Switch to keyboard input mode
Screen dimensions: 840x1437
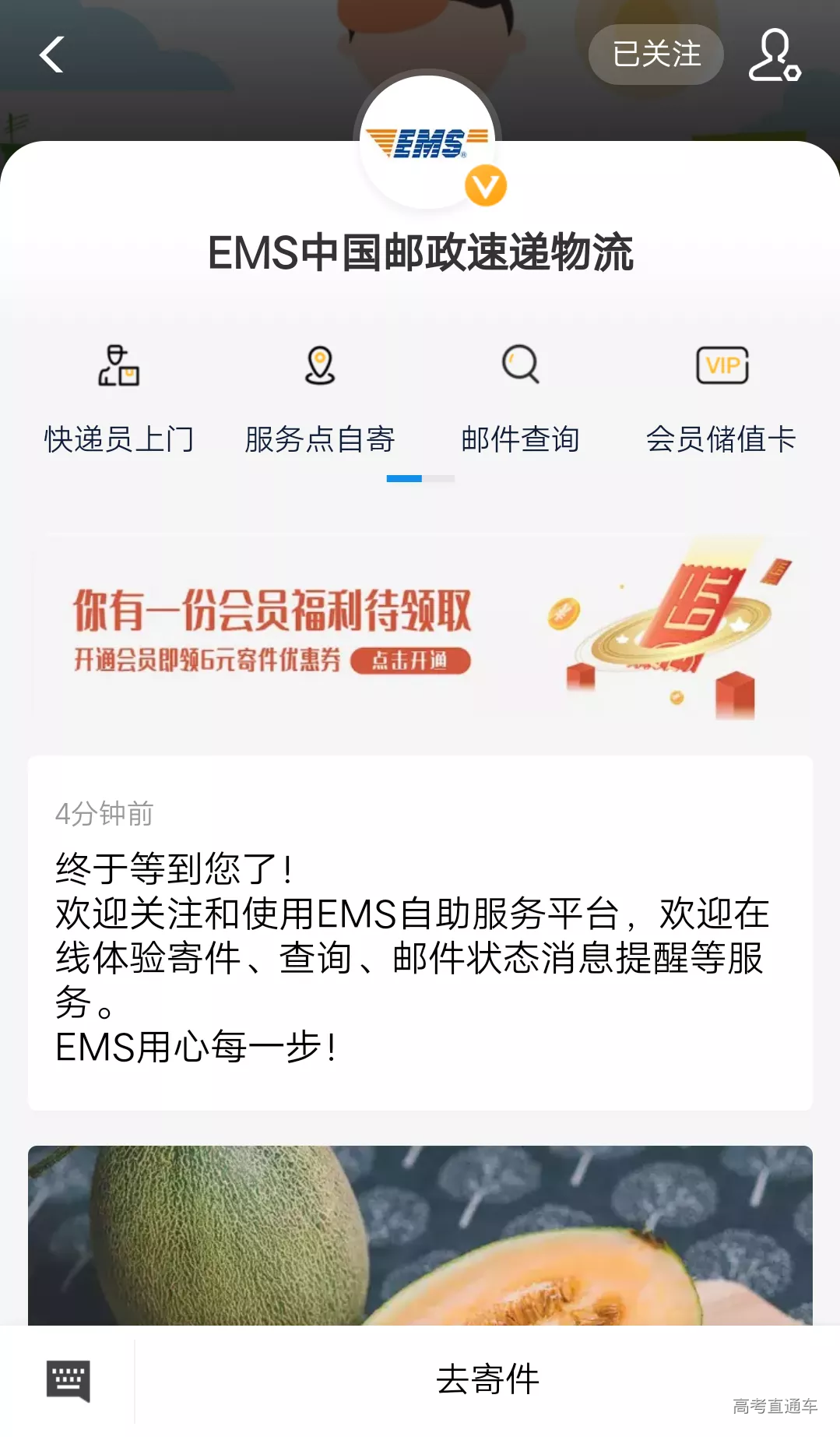point(68,1380)
